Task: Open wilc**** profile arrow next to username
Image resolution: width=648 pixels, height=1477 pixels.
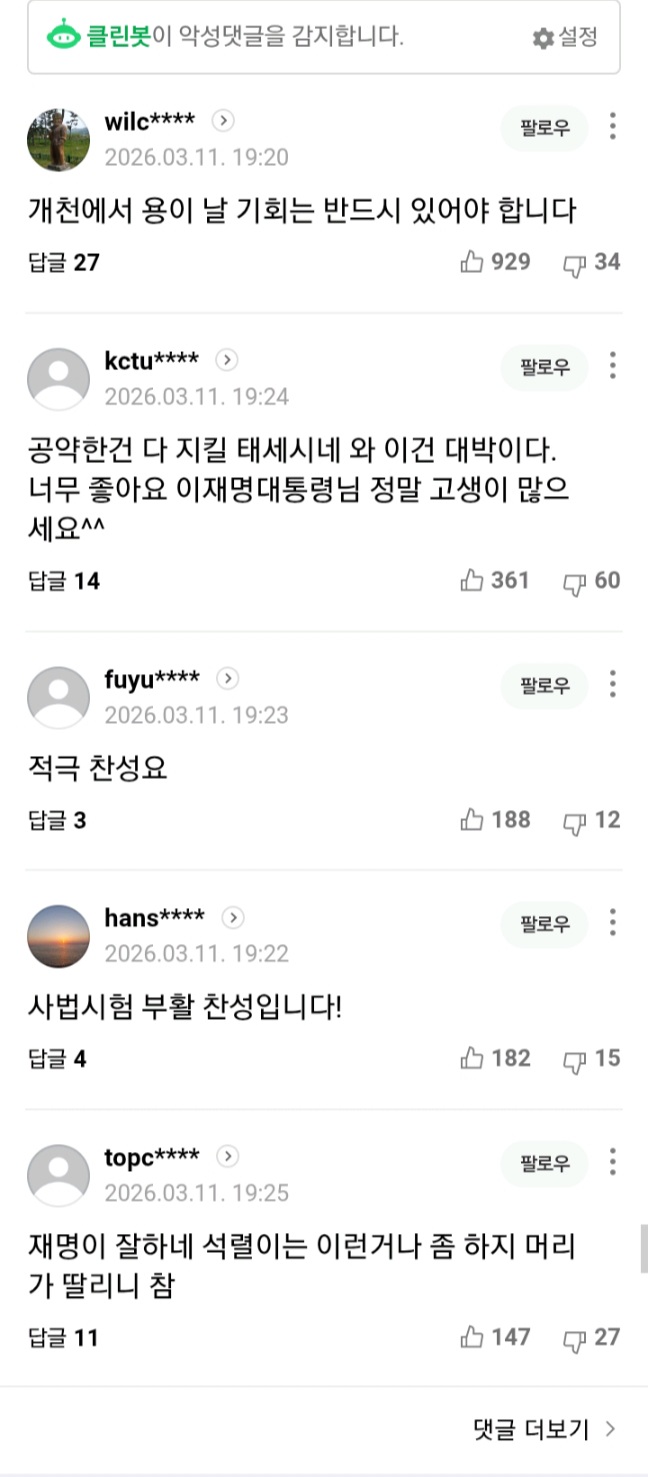Action: click(224, 121)
